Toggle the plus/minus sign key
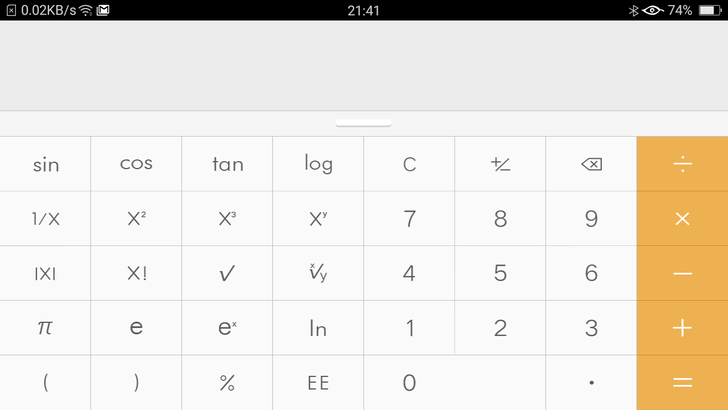This screenshot has width=728, height=410. [500, 164]
